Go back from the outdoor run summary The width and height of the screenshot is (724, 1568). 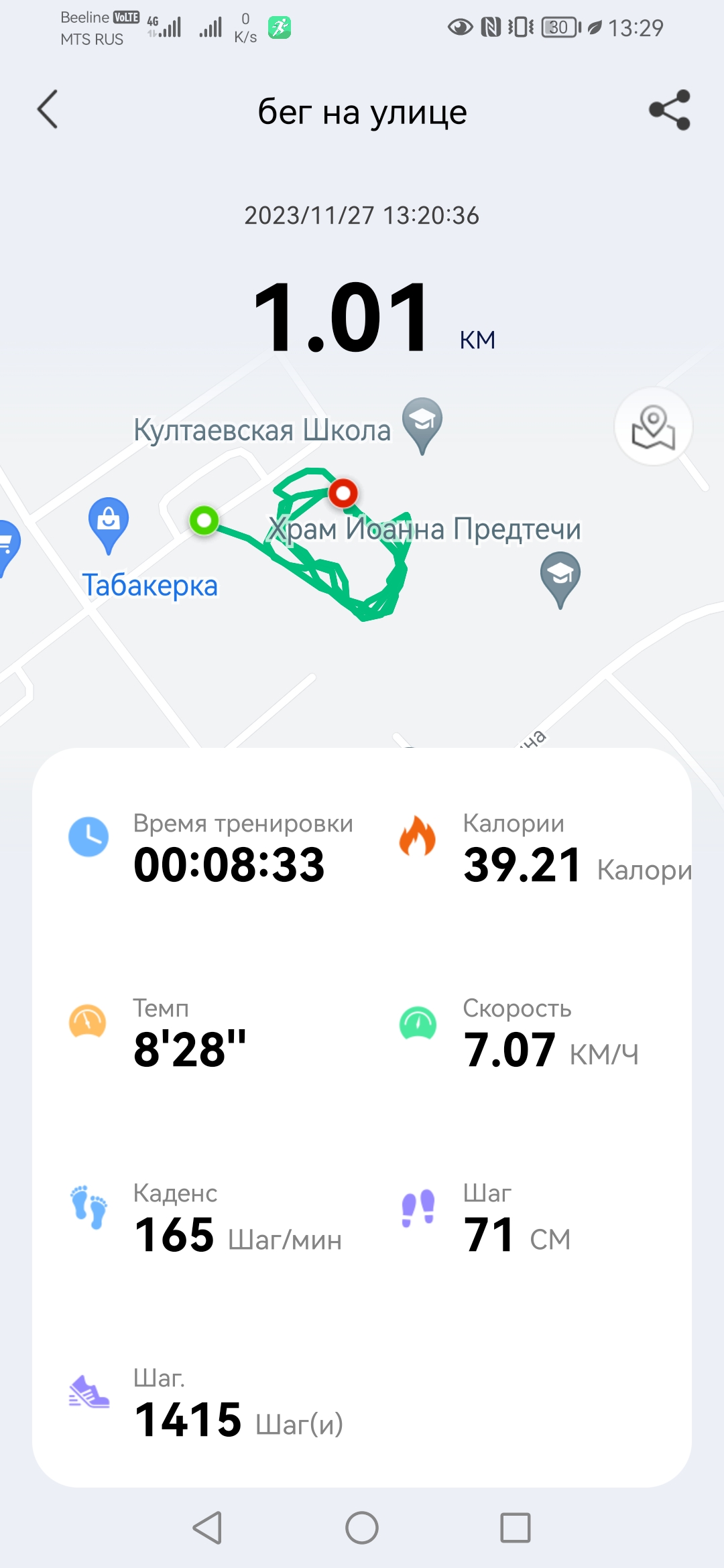48,109
